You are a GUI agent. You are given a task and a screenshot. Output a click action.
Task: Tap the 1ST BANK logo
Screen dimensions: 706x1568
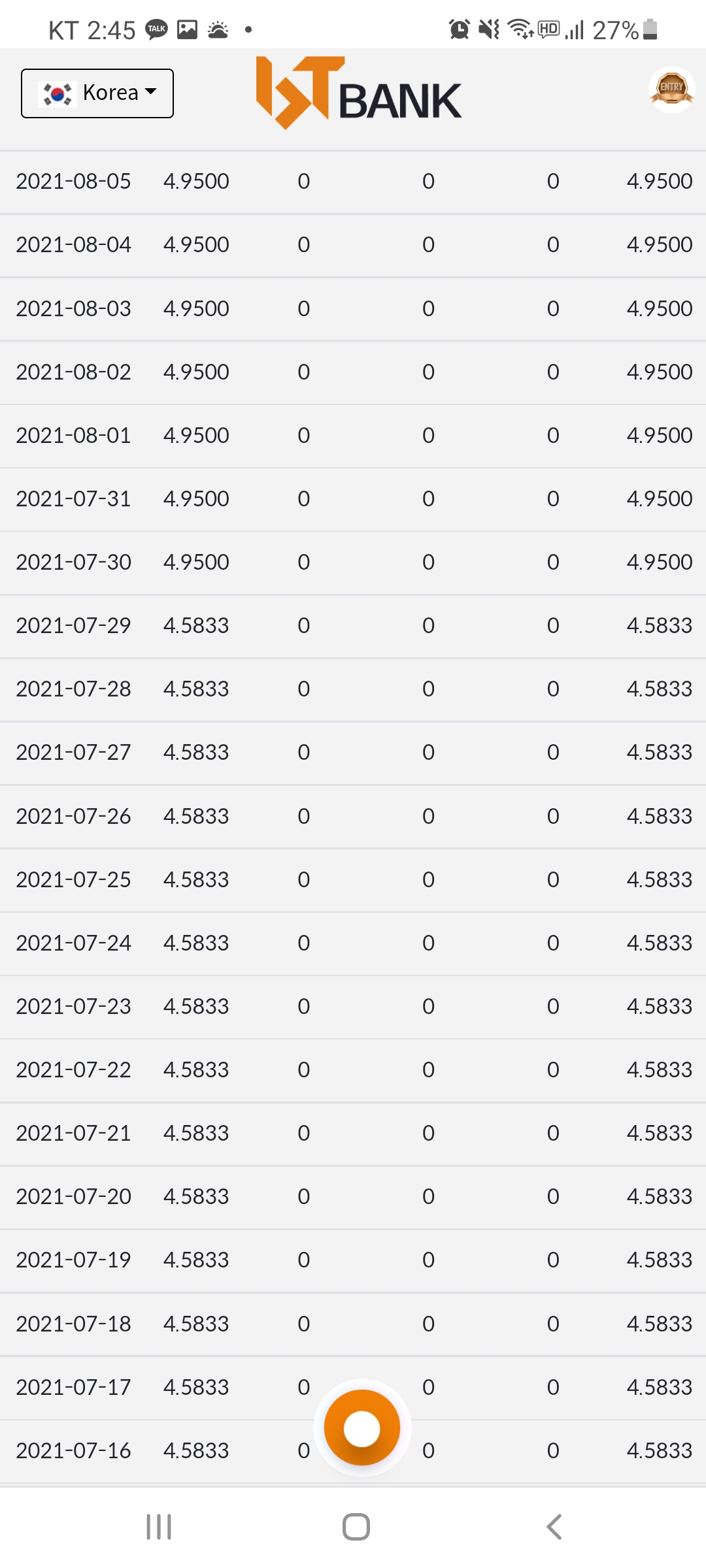(x=359, y=93)
